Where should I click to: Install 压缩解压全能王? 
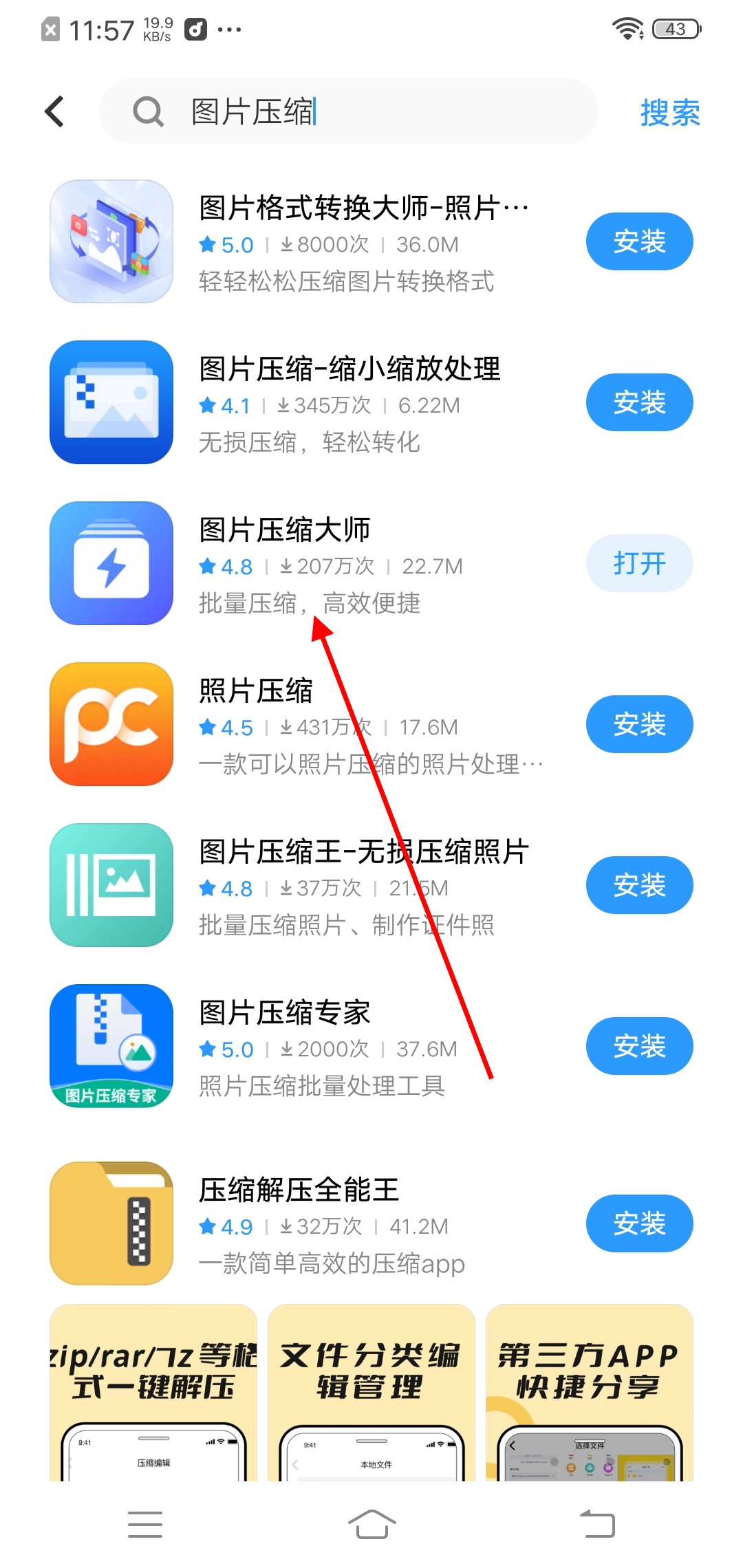[x=639, y=1223]
